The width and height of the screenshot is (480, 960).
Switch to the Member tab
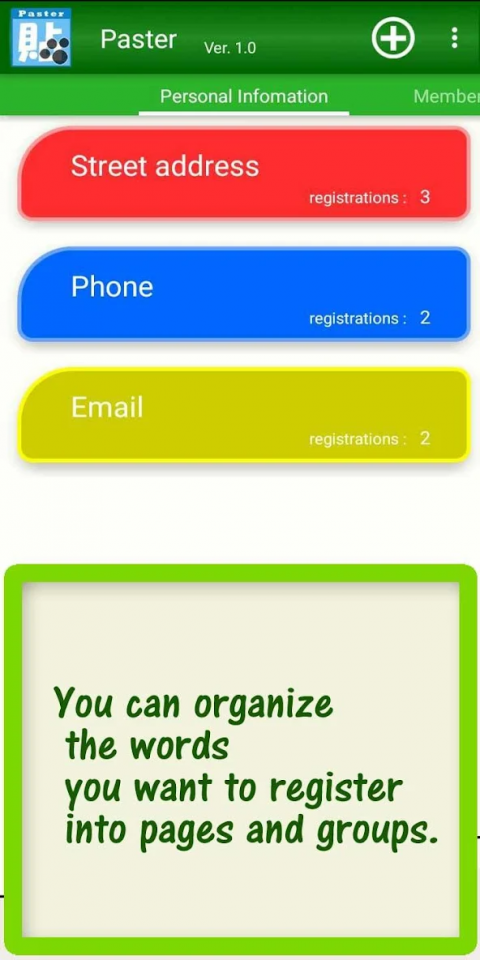point(446,96)
